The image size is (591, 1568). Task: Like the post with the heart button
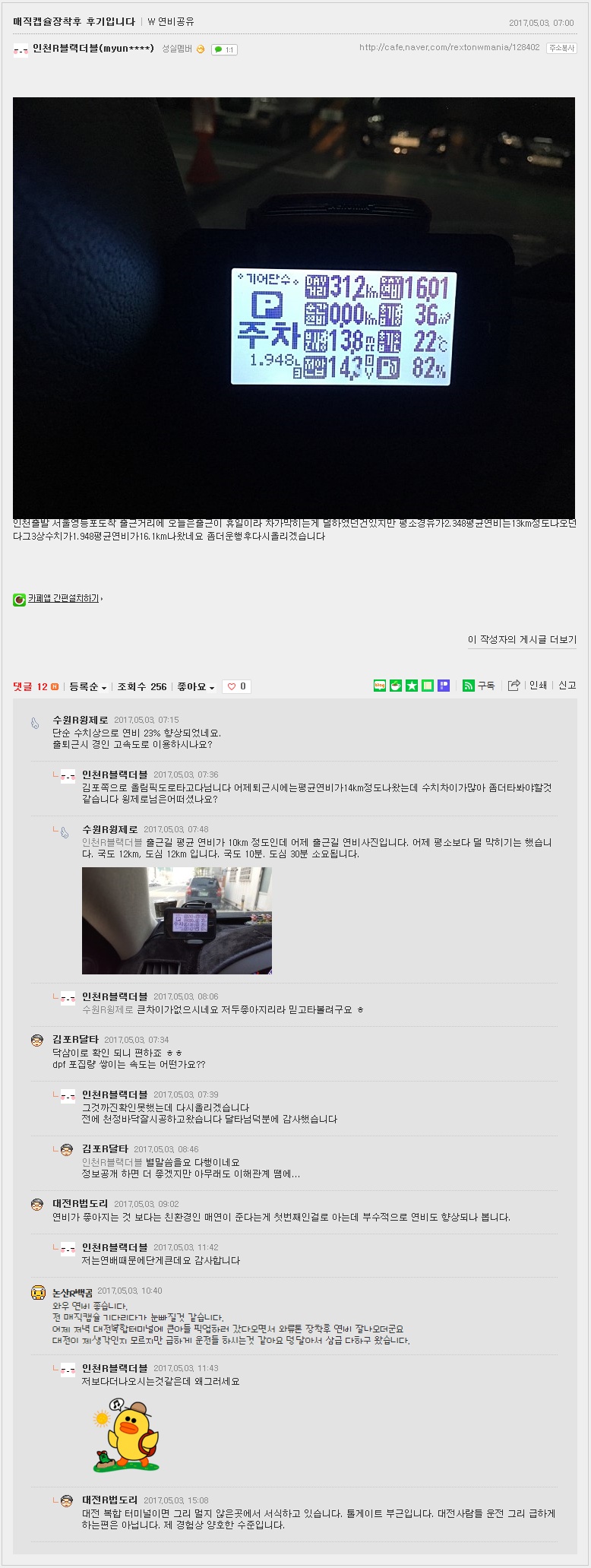tap(236, 686)
